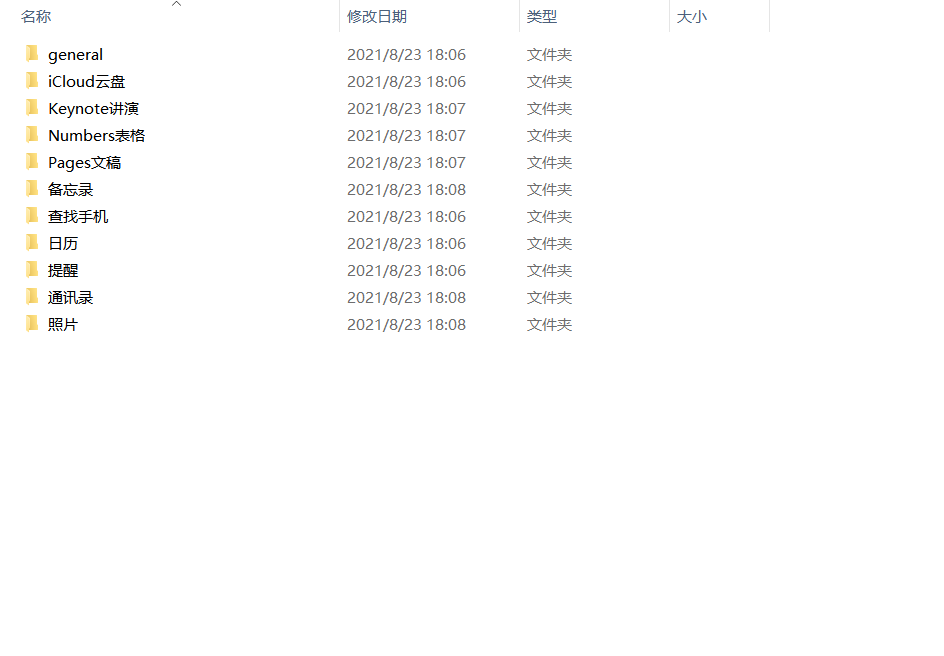Sort files by 修改日期 column header

point(377,17)
